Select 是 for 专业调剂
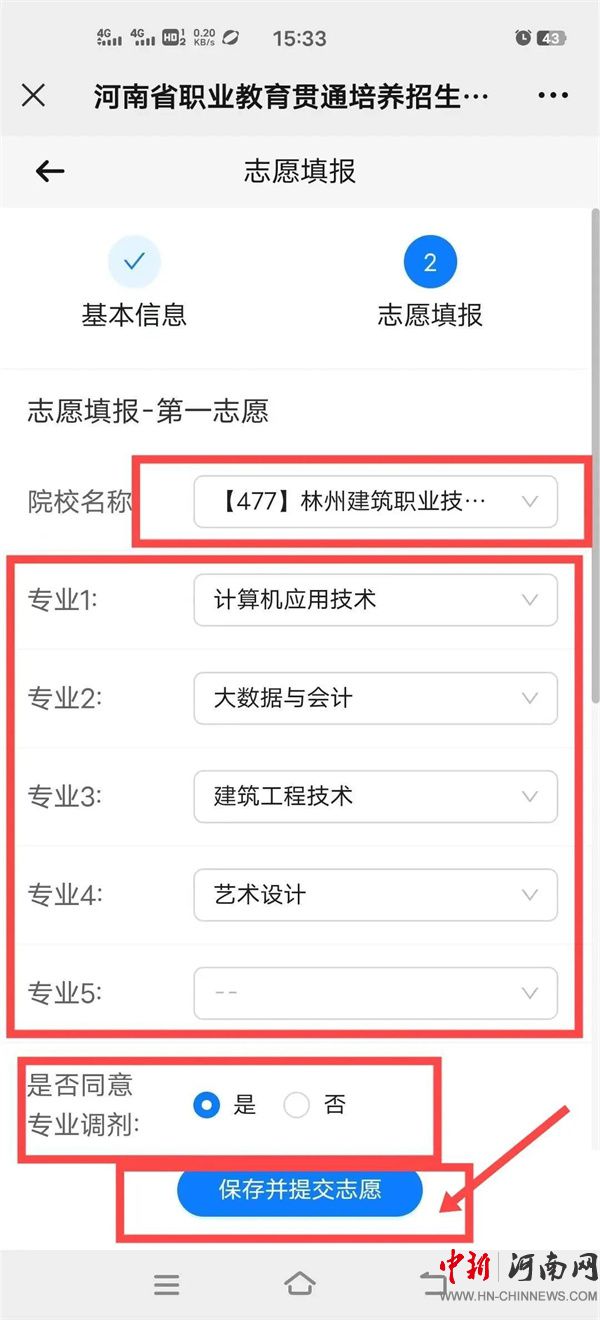 point(208,1105)
